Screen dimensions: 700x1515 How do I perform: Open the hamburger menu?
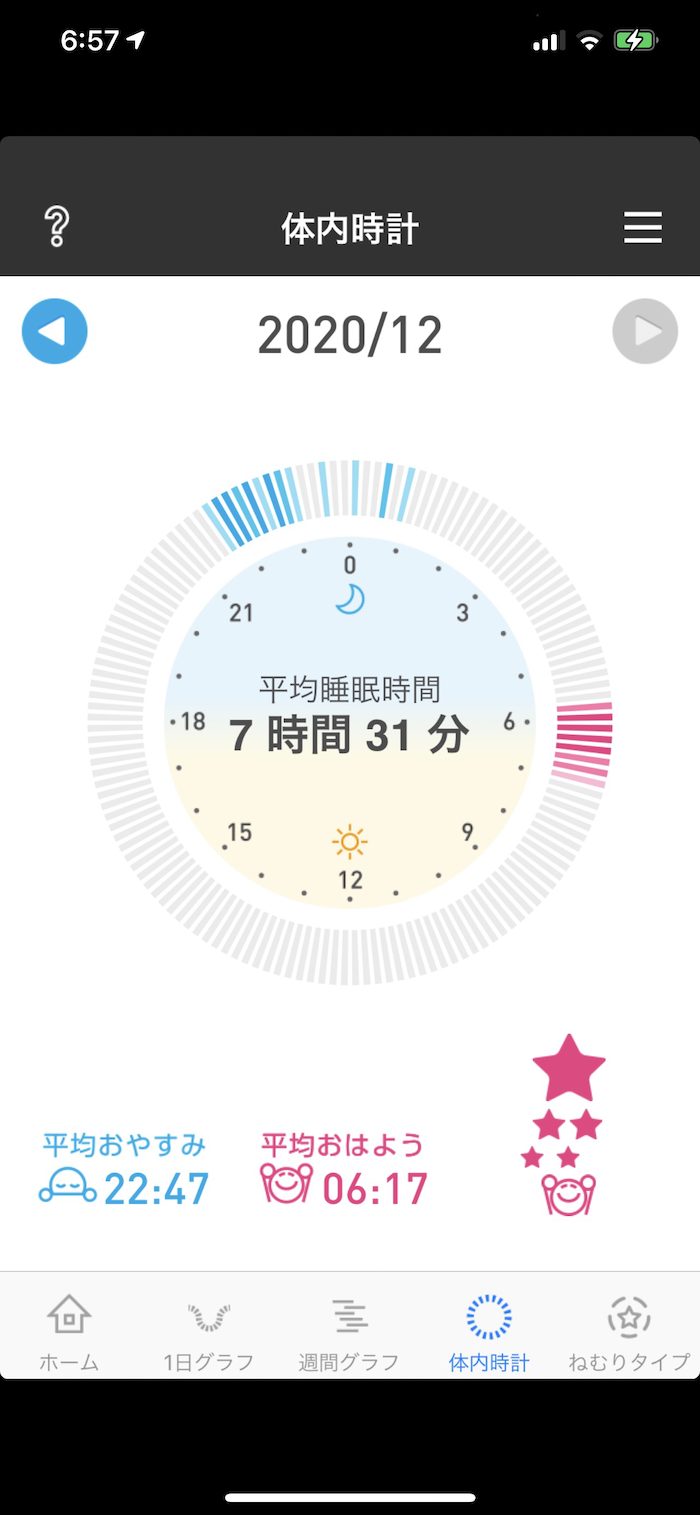643,228
